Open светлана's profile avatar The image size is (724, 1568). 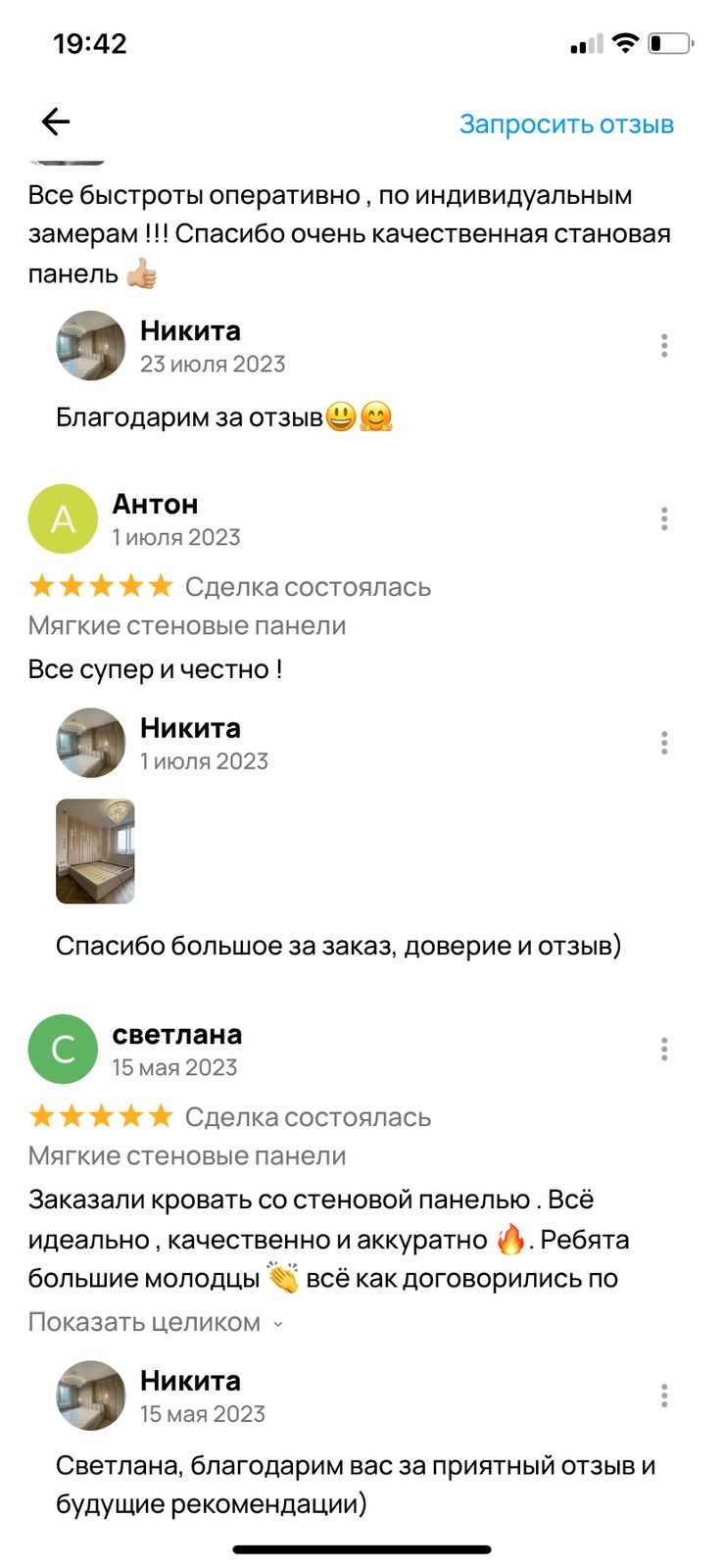(x=63, y=1050)
